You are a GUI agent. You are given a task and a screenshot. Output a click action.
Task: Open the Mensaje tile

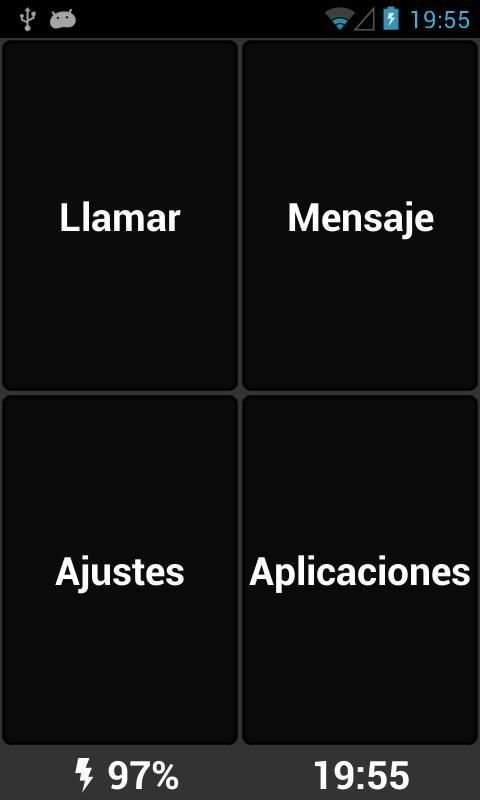click(360, 215)
